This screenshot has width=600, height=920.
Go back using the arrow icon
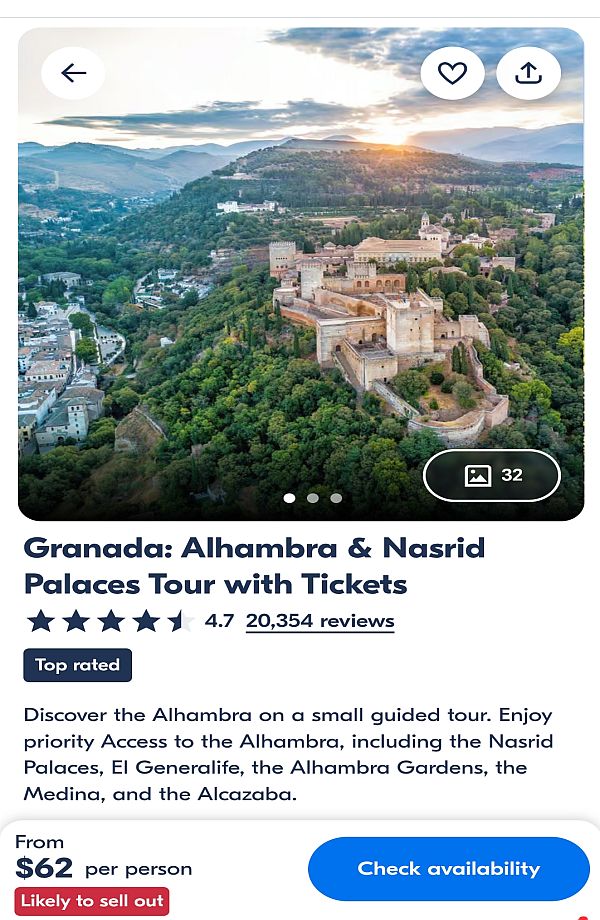[x=73, y=73]
